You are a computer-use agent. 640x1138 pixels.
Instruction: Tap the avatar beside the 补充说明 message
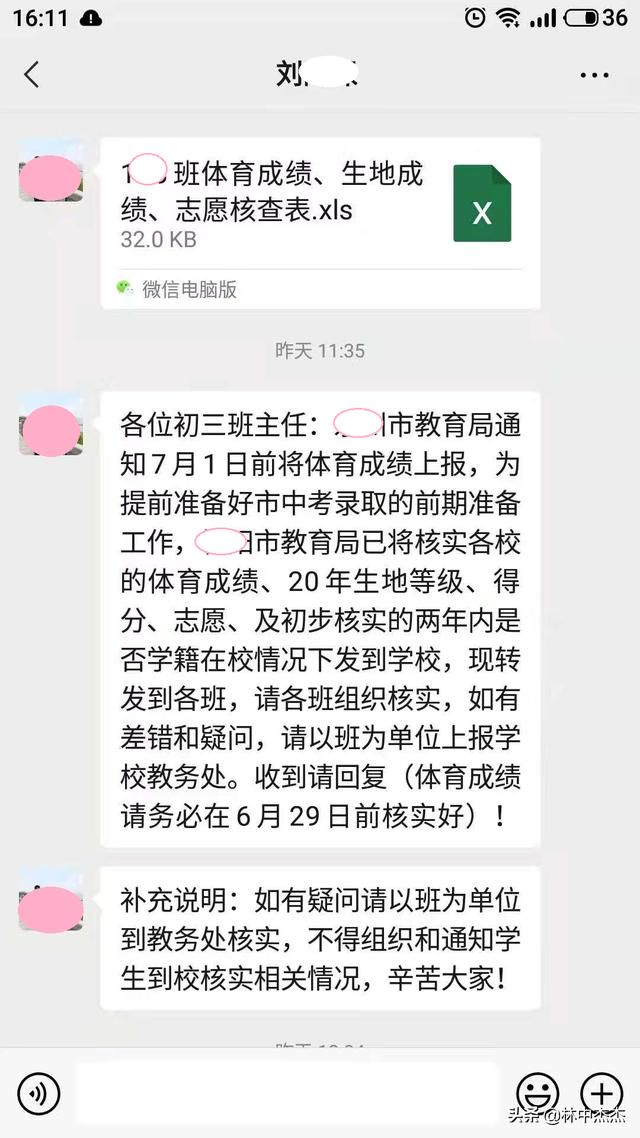coord(50,900)
